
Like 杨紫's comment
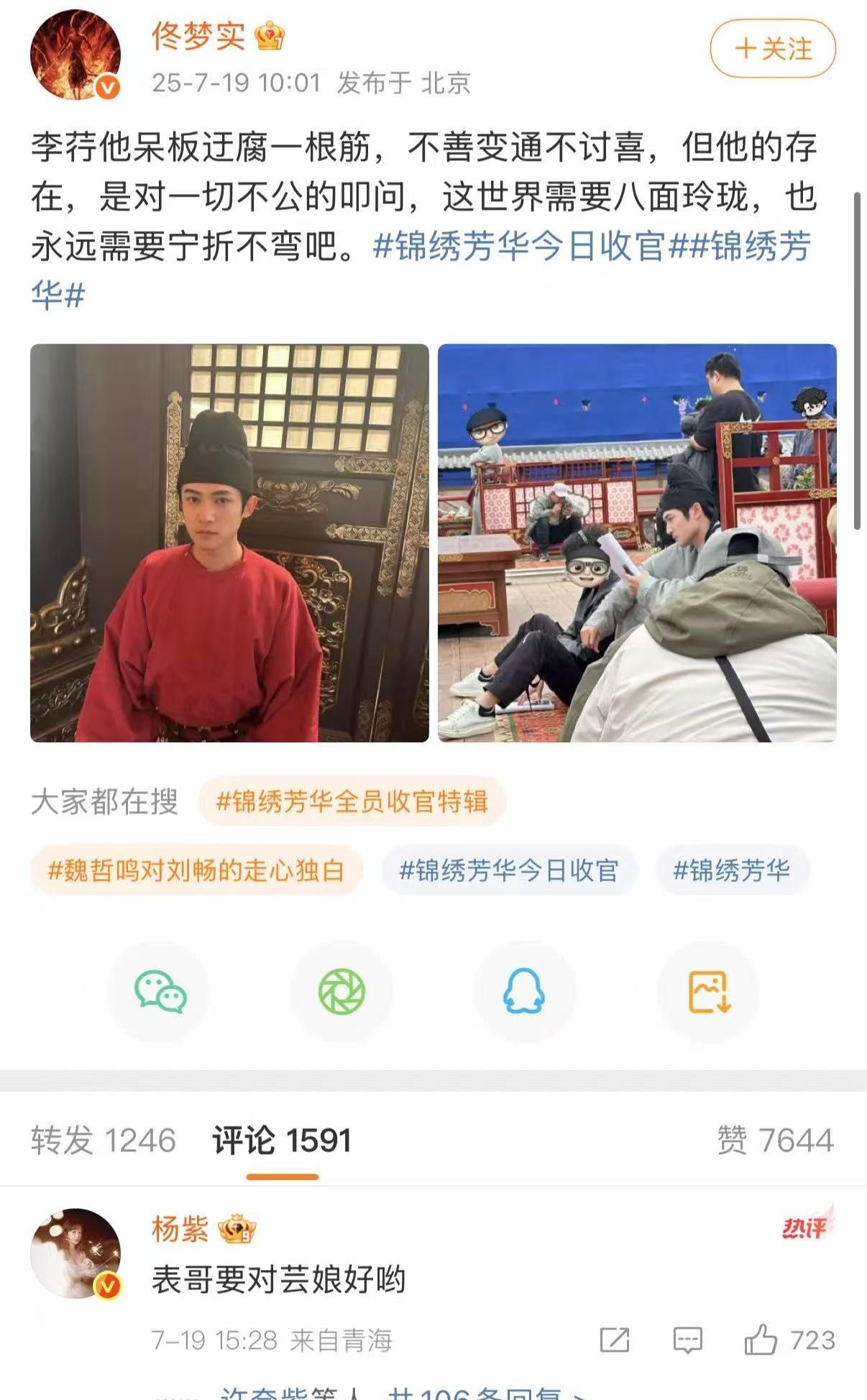click(x=762, y=1340)
